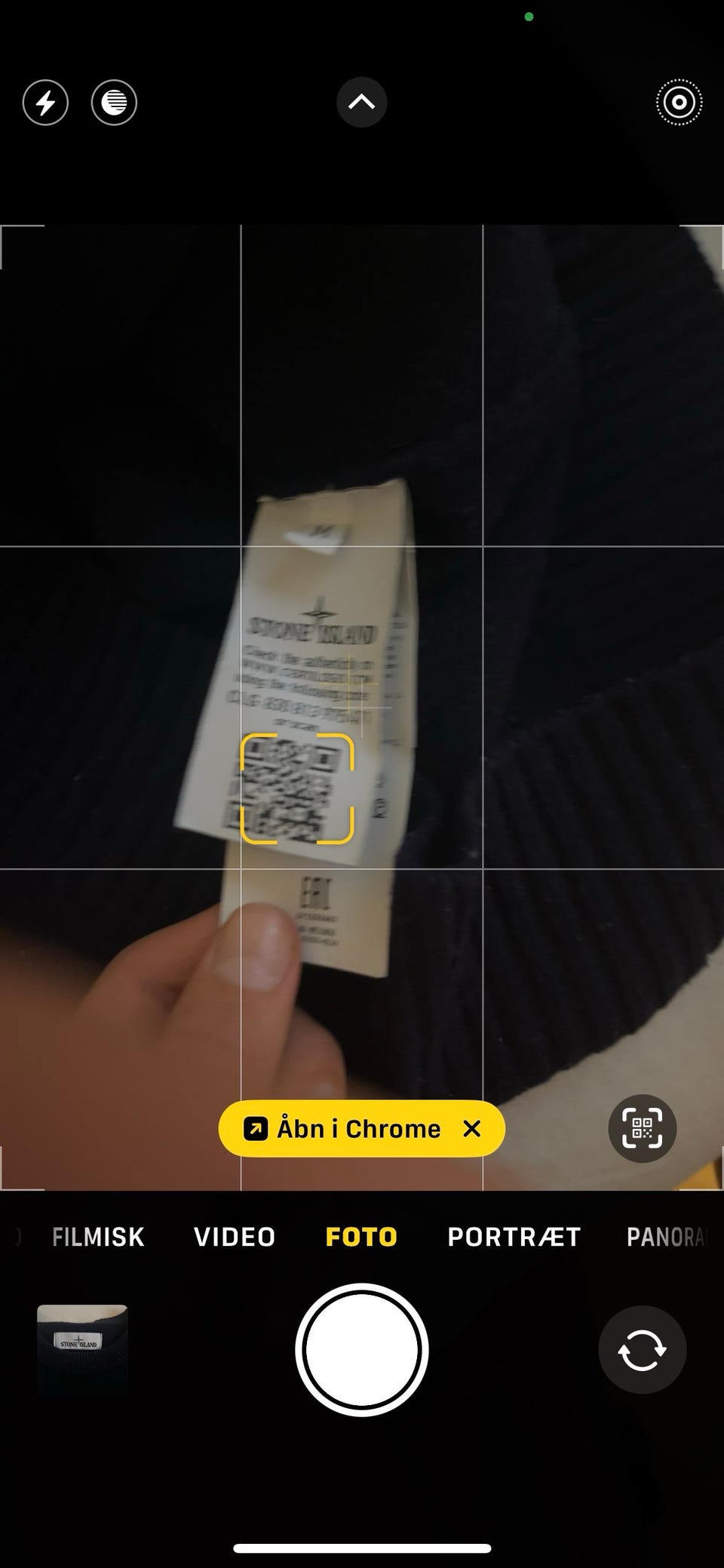Tap the Åbn i Chrome button
The width and height of the screenshot is (724, 1568).
pyautogui.click(x=342, y=1128)
